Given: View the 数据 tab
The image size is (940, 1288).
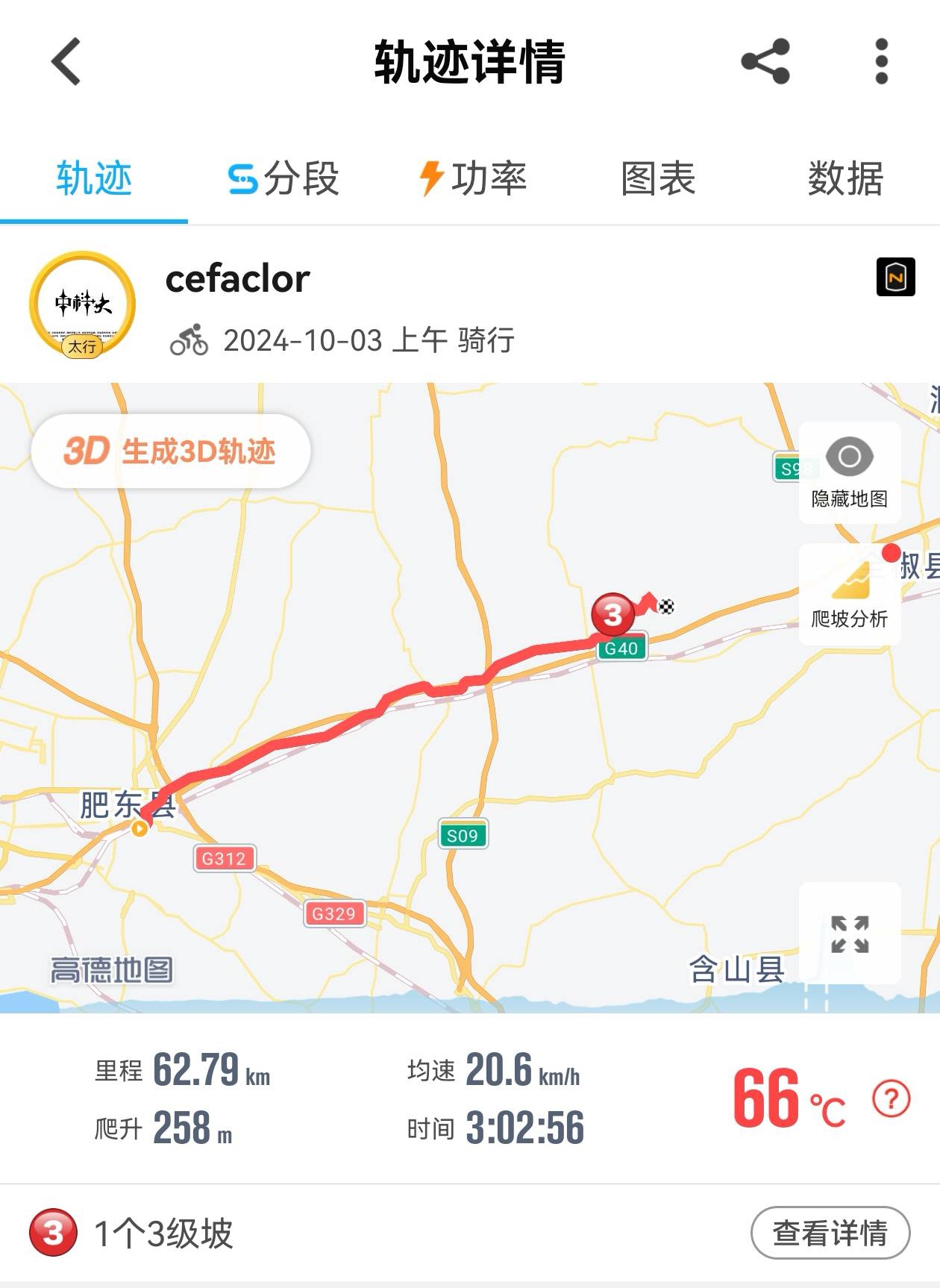Looking at the screenshot, I should [845, 179].
